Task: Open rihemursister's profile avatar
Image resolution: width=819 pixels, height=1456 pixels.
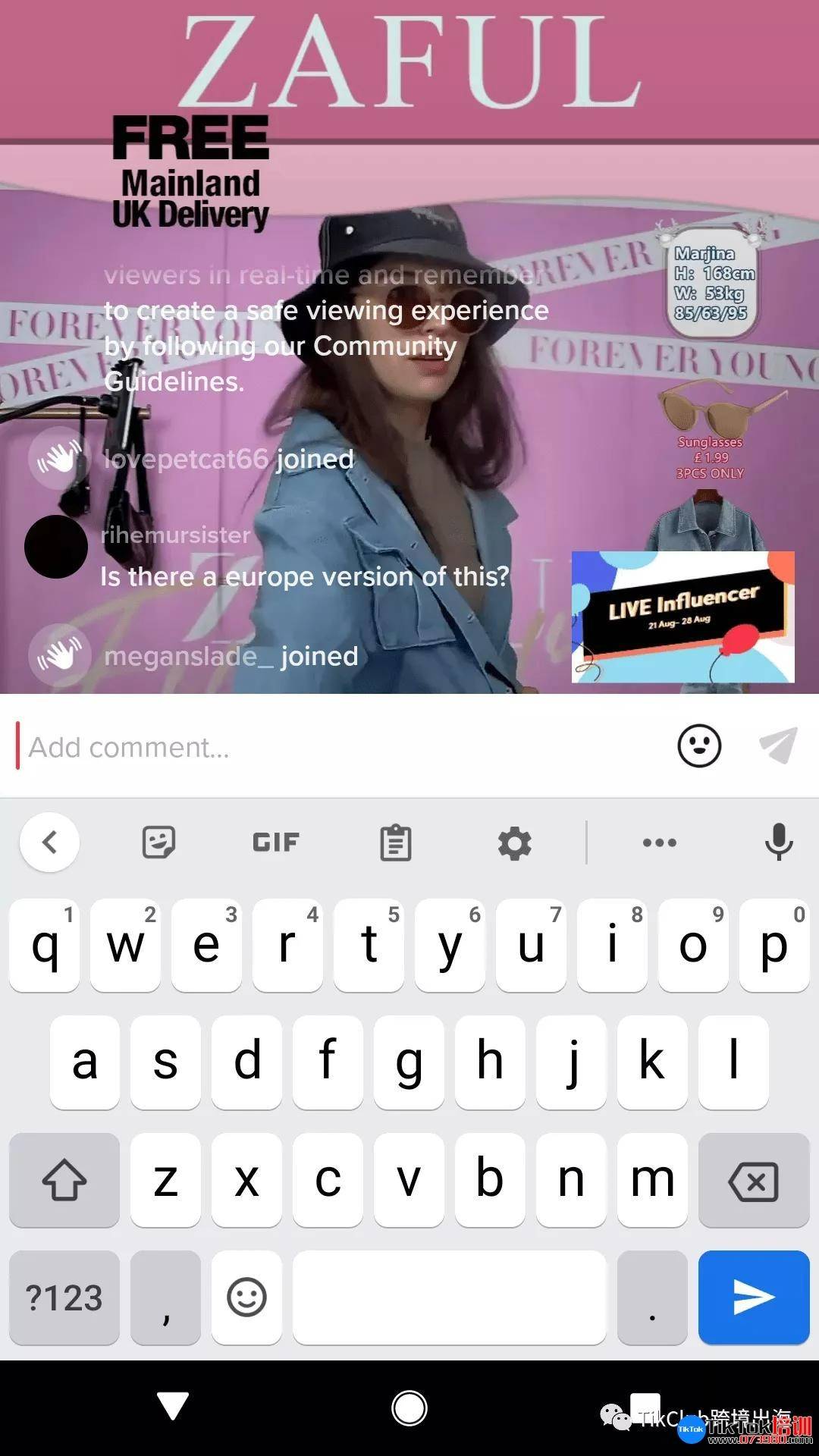Action: (x=56, y=547)
